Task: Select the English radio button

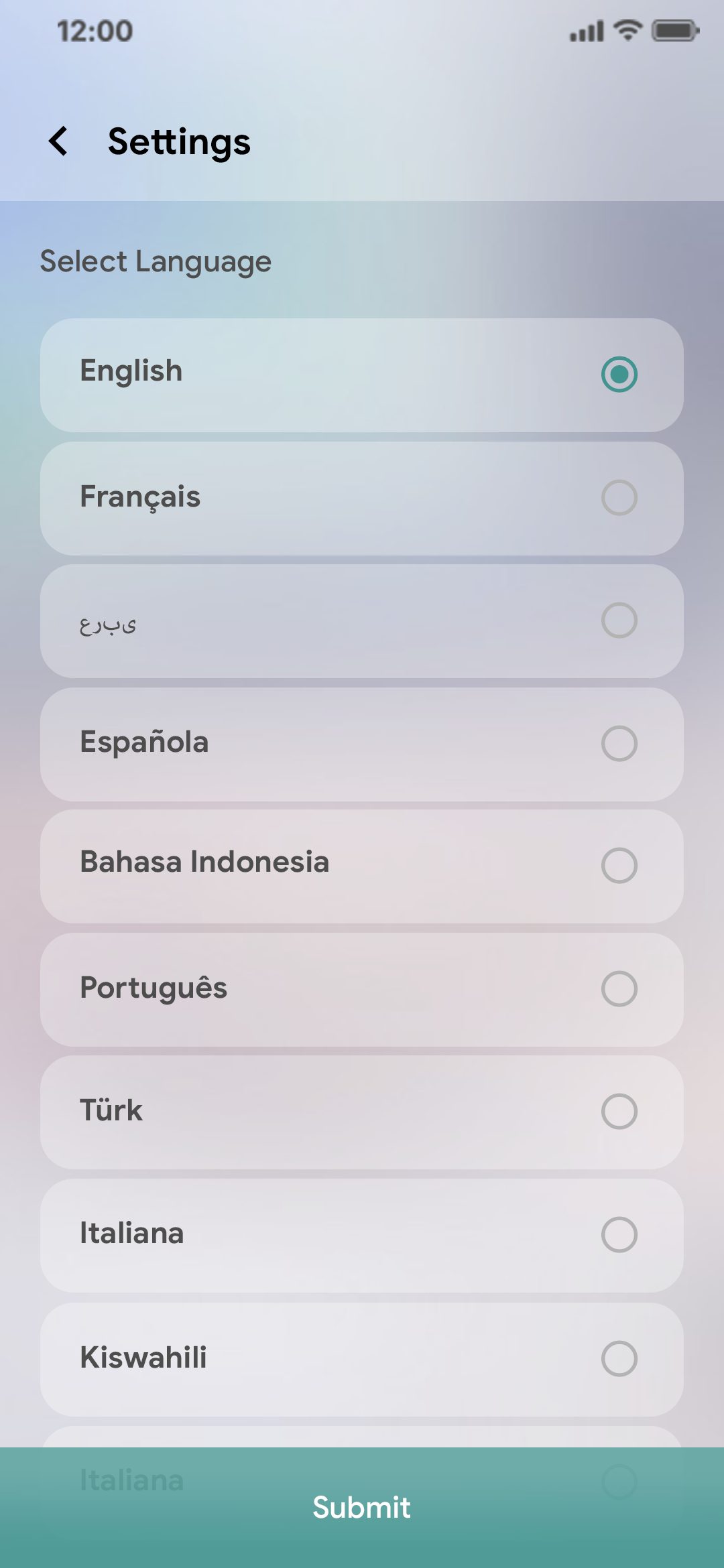Action: (x=619, y=375)
